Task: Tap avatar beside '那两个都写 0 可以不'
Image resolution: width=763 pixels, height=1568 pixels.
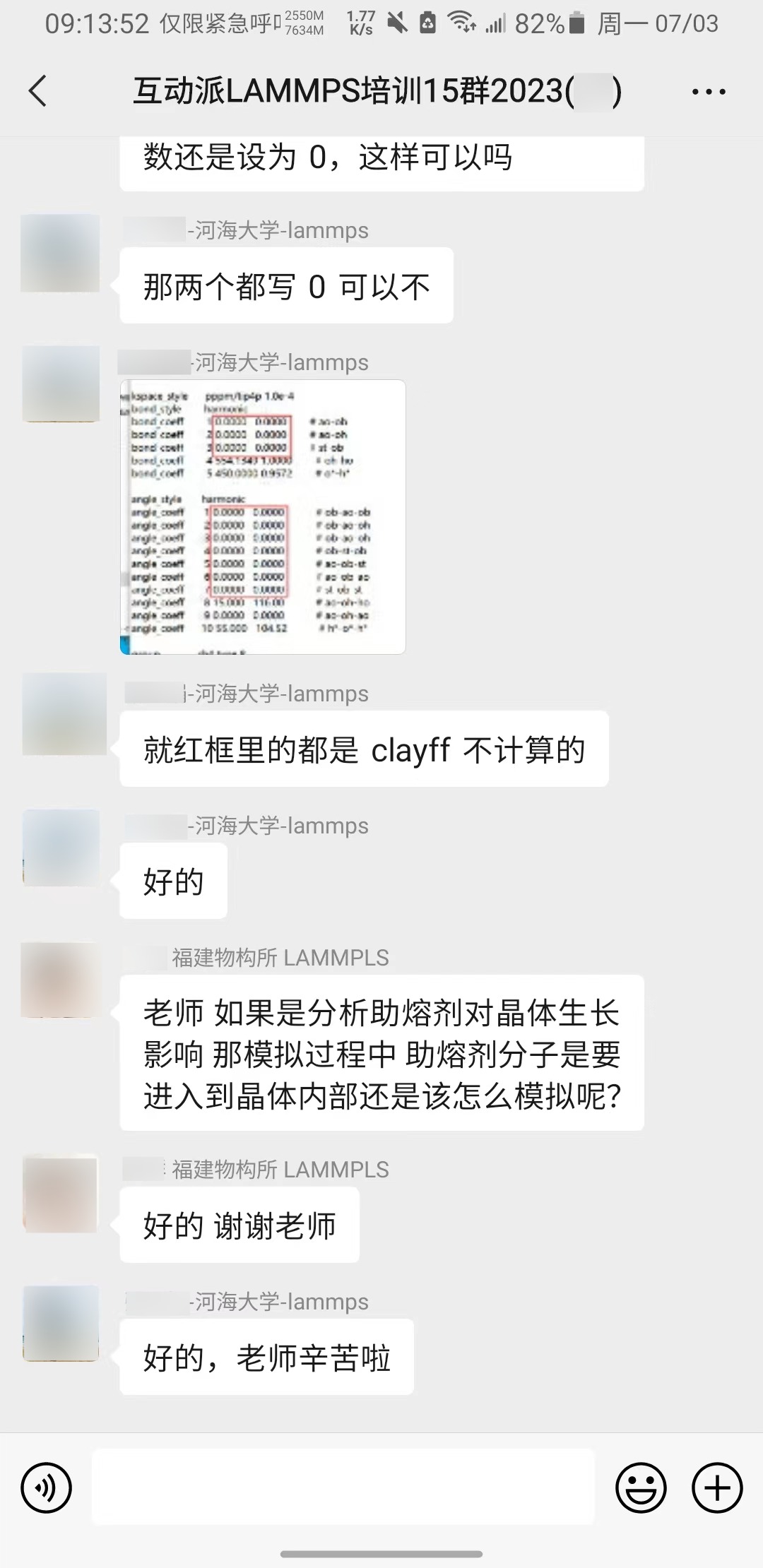Action: [x=60, y=254]
